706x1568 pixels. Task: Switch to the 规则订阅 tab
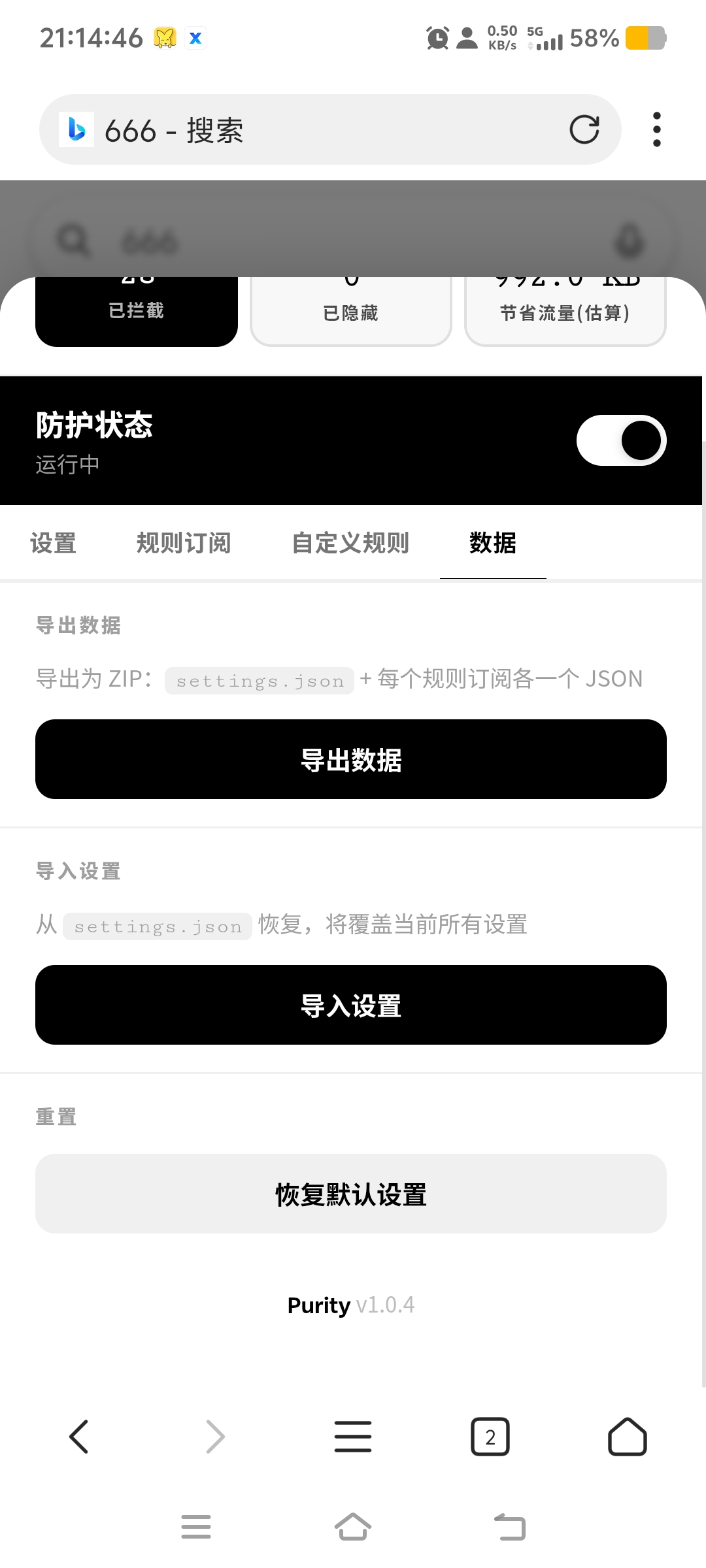point(184,543)
